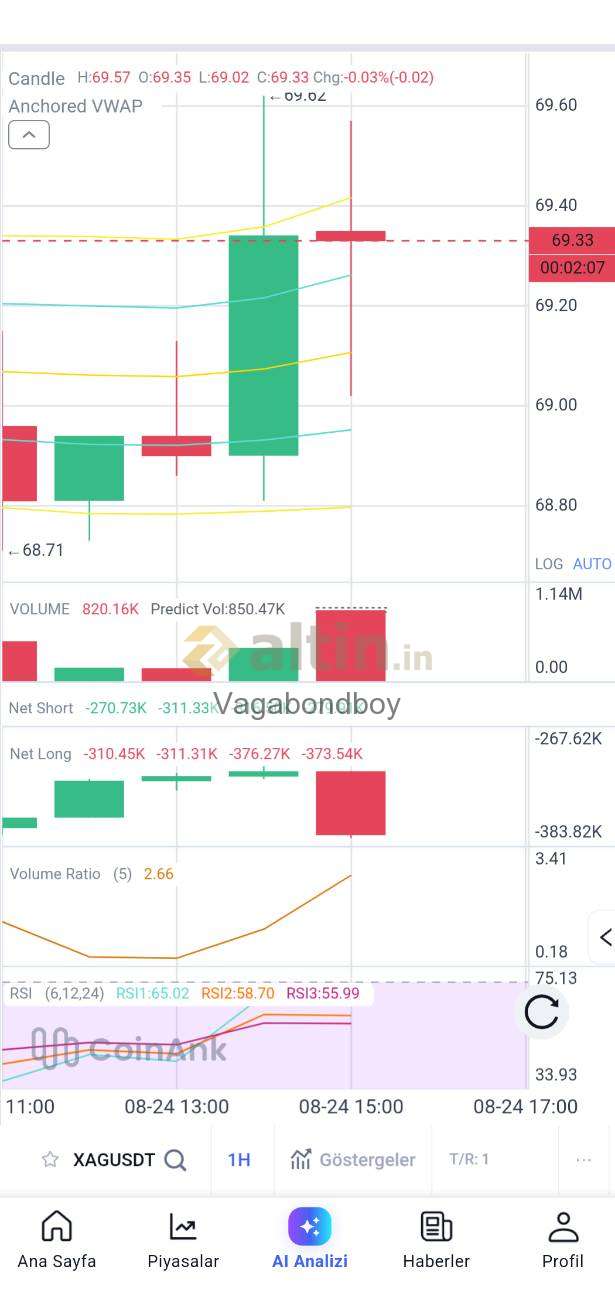Open the Göstergeler indicators menu
The height and width of the screenshot is (1300, 615).
pyautogui.click(x=353, y=1160)
